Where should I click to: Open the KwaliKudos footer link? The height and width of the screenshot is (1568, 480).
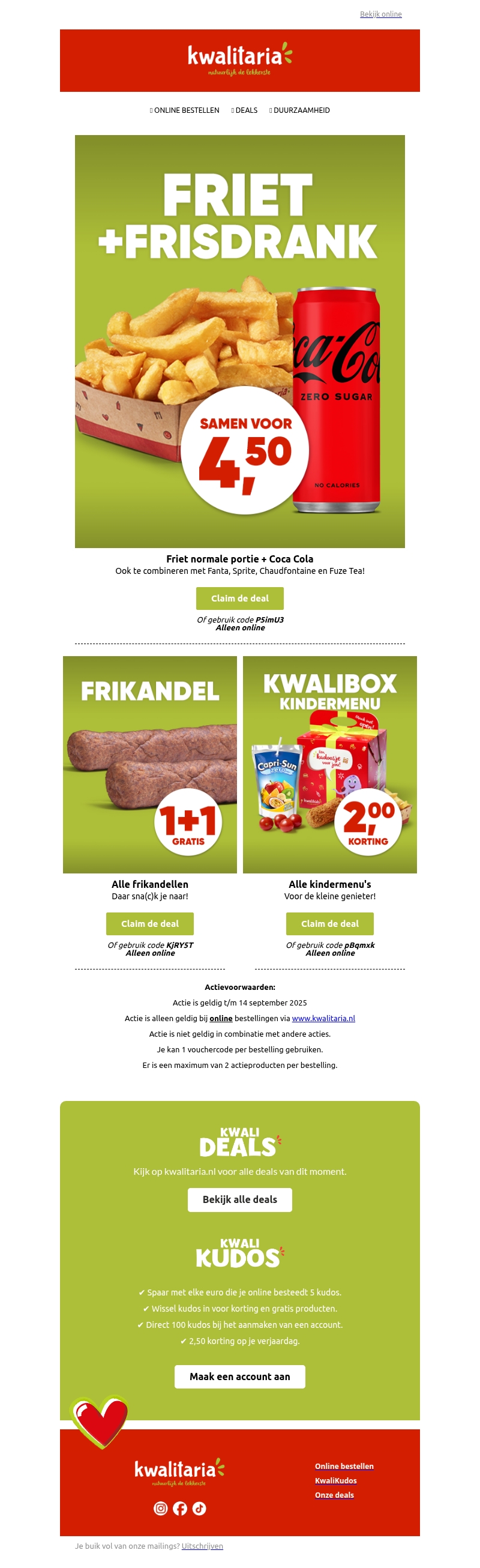[x=335, y=1480]
